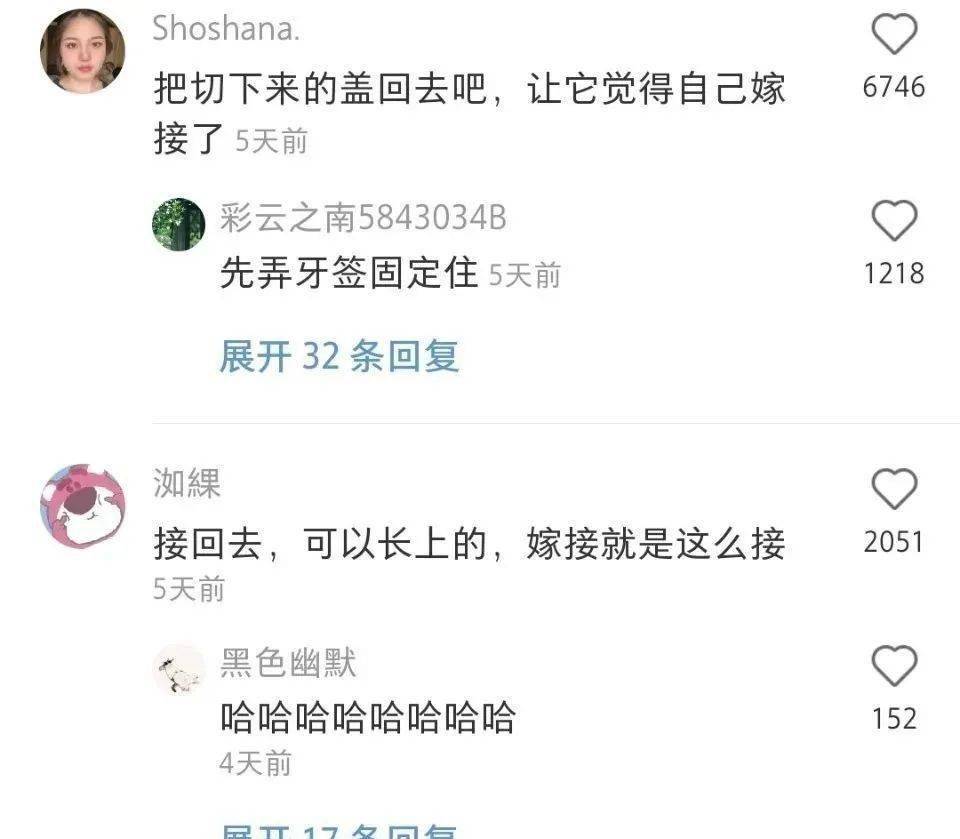The height and width of the screenshot is (839, 960).
Task: Like 黑色幽默's reply
Action: pyautogui.click(x=894, y=666)
